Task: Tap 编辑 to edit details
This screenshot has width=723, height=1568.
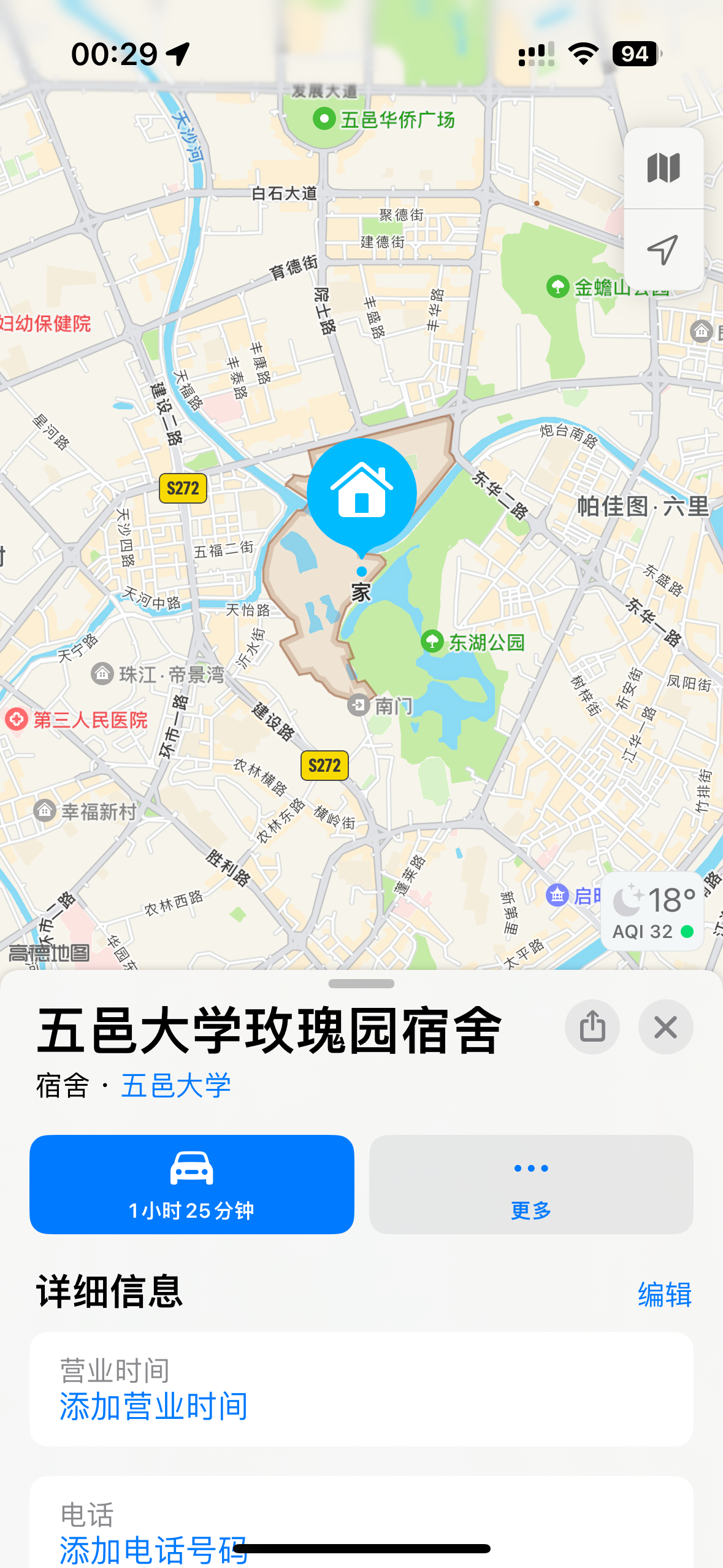Action: click(665, 1294)
